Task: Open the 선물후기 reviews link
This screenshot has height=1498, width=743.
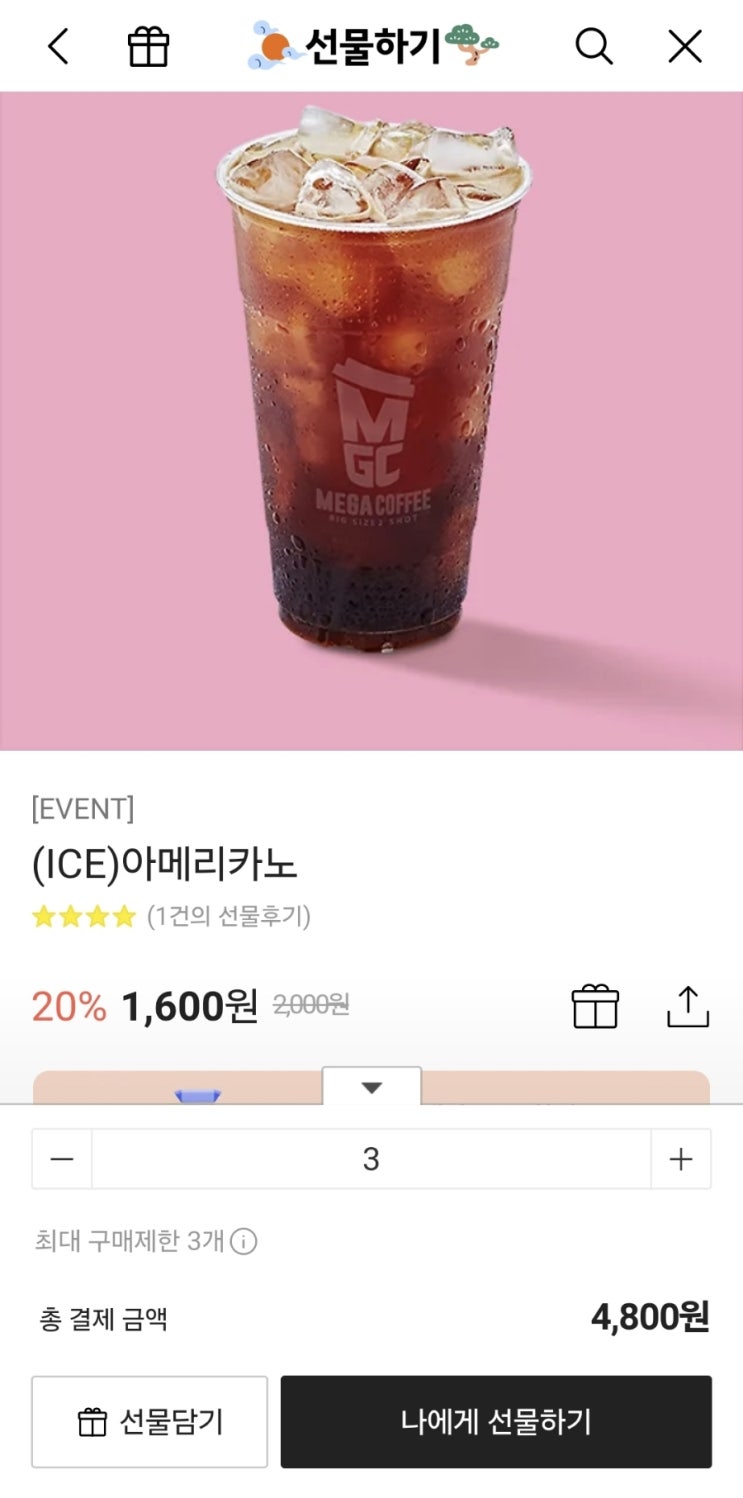Action: click(229, 916)
